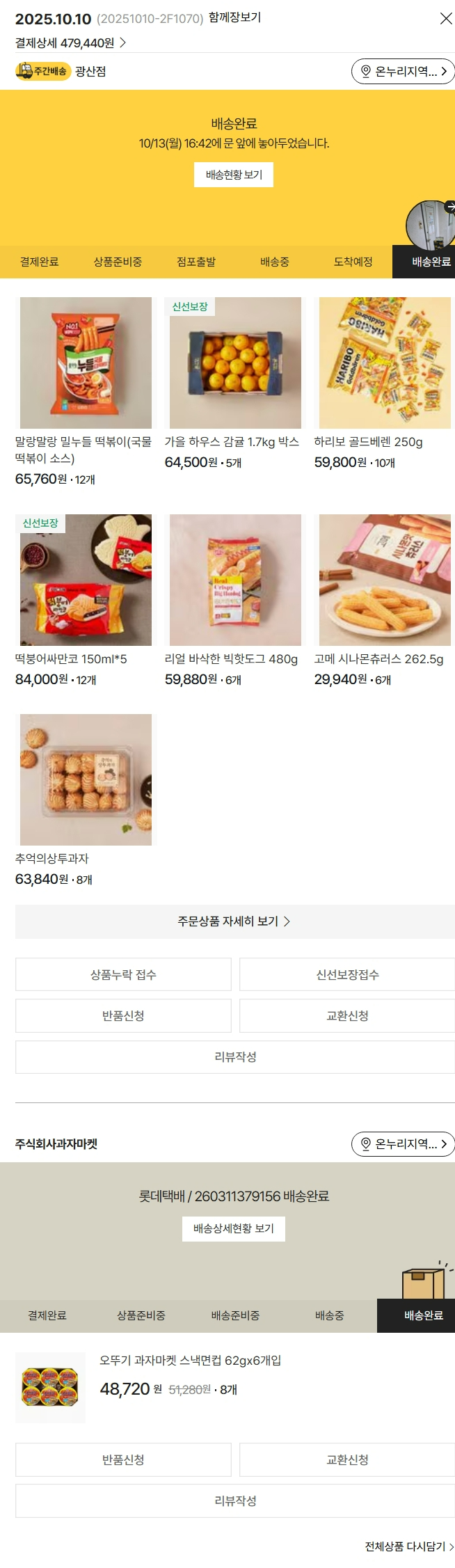455x1568 pixels.
Task: Tap 배송상세현황 보기 for 롯데택배
Action: 234,1228
